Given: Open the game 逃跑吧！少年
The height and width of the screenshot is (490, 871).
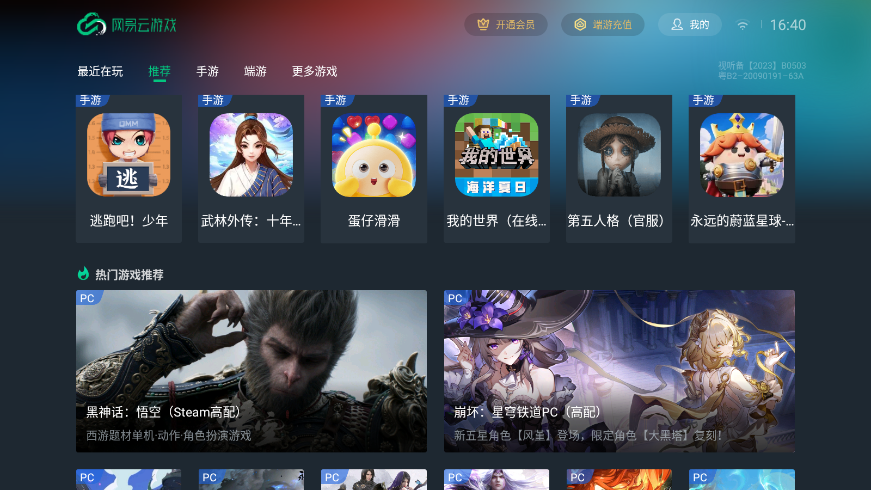Looking at the screenshot, I should 128,168.
